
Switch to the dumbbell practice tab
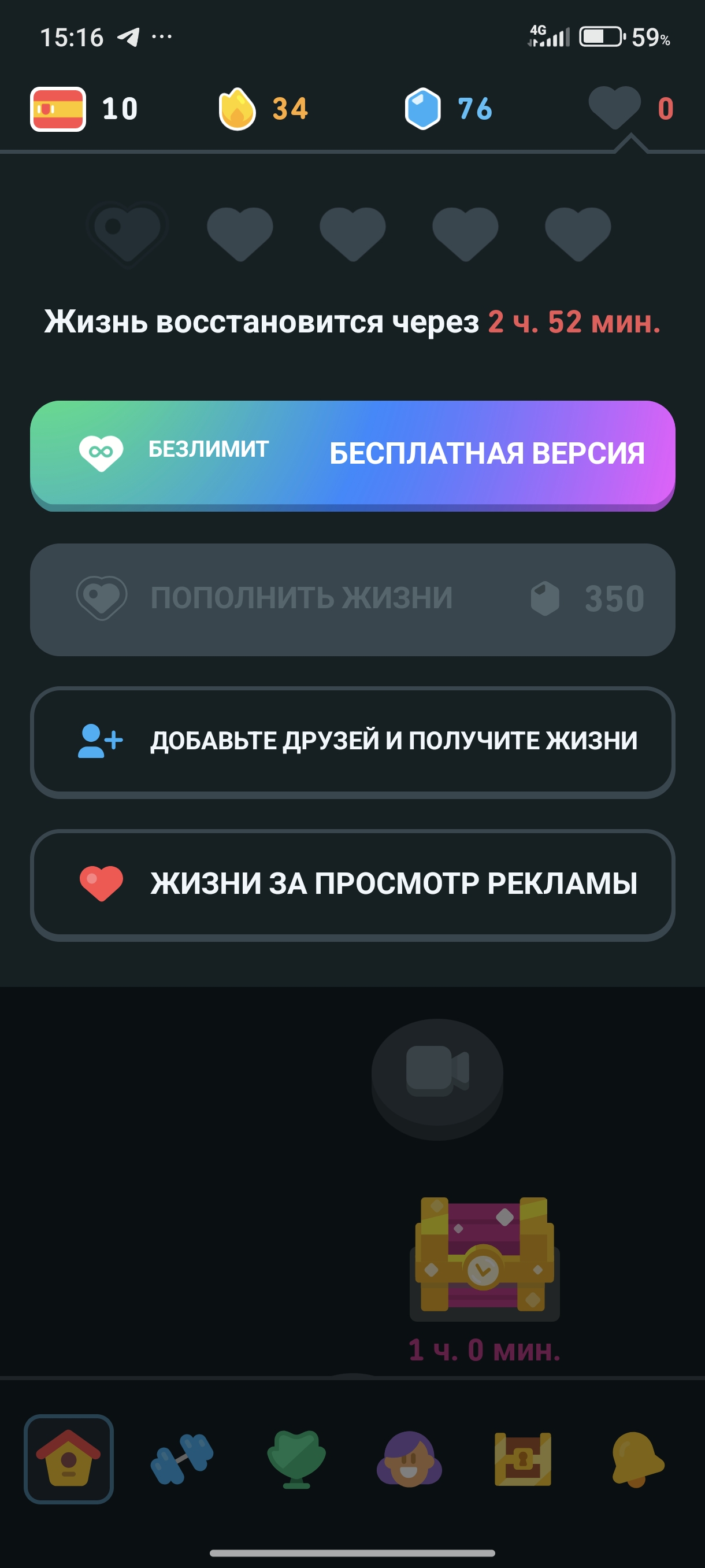point(182,1458)
